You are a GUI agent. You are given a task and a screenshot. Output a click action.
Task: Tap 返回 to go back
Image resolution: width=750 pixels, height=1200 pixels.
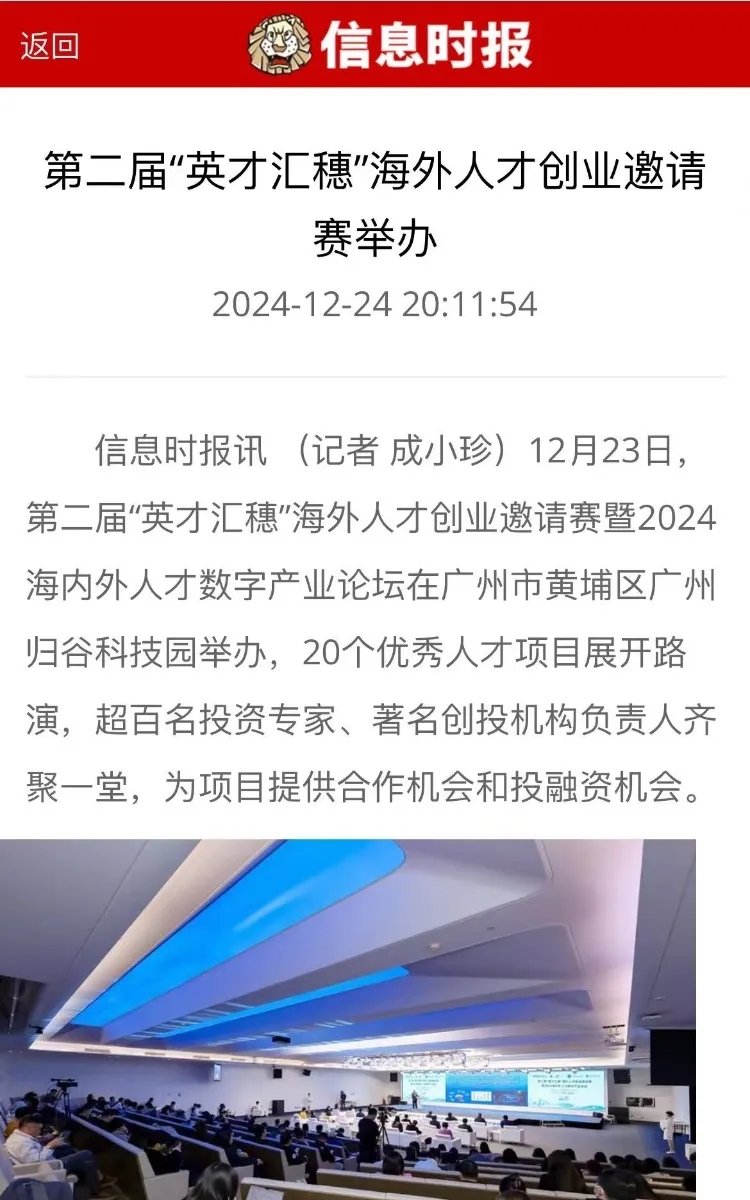(x=49, y=45)
